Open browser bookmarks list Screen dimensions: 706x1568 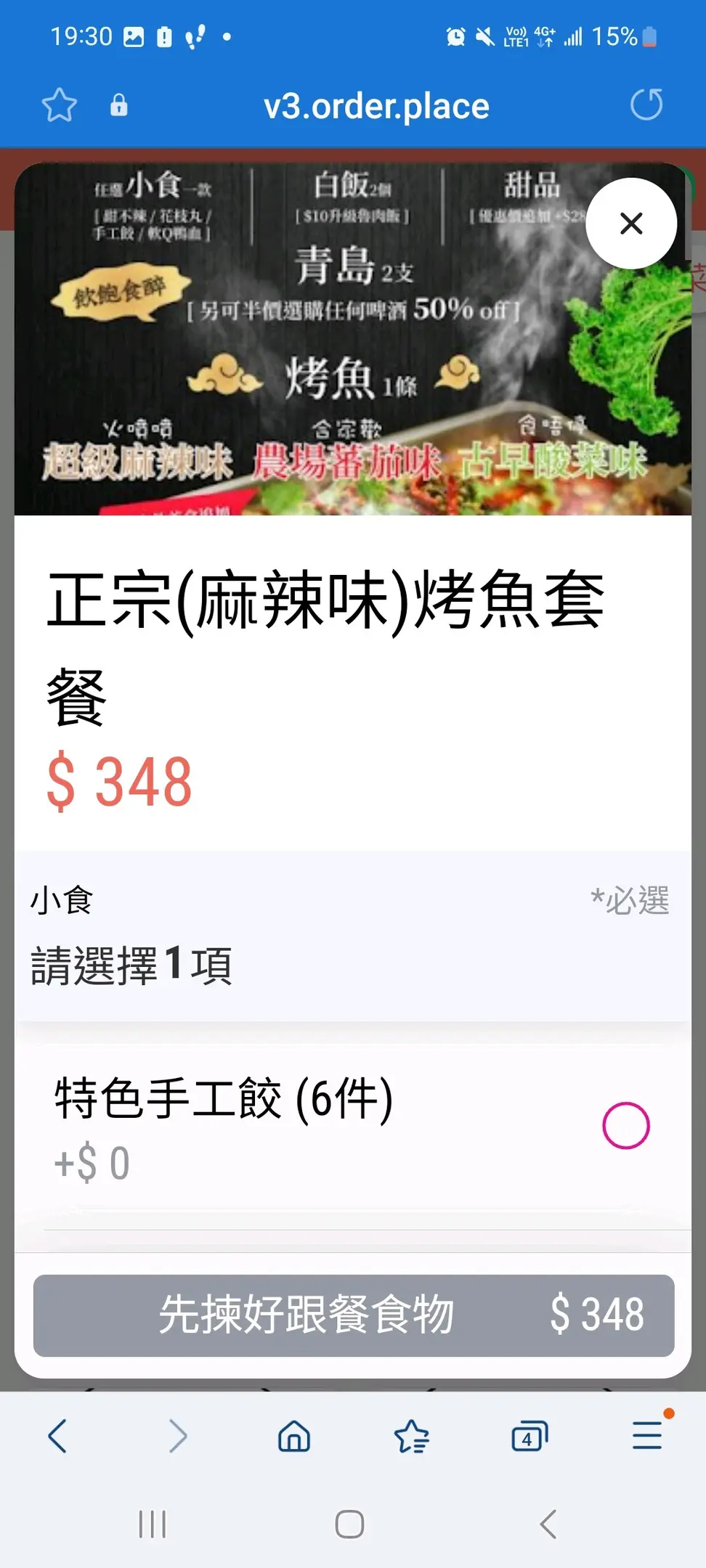412,1436
